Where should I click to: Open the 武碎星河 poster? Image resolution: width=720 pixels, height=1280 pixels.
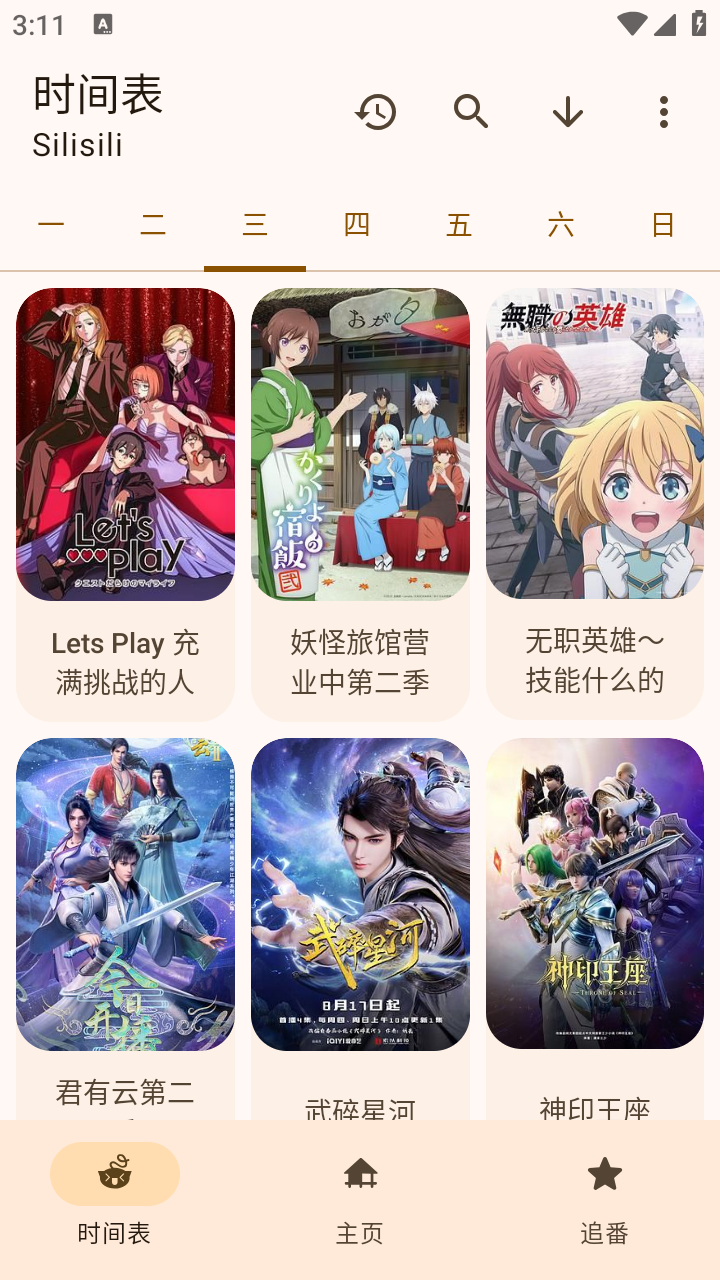[360, 893]
